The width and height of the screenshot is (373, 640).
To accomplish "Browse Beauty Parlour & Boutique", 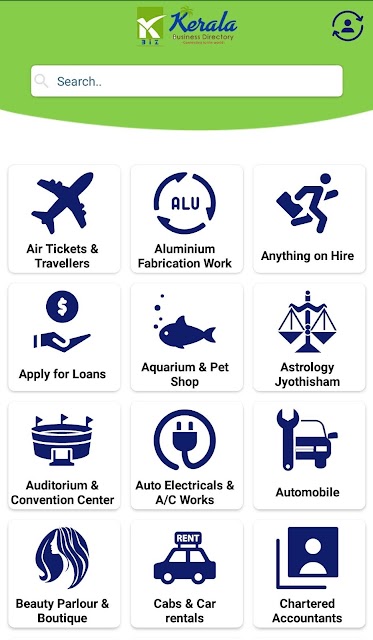I will click(64, 574).
